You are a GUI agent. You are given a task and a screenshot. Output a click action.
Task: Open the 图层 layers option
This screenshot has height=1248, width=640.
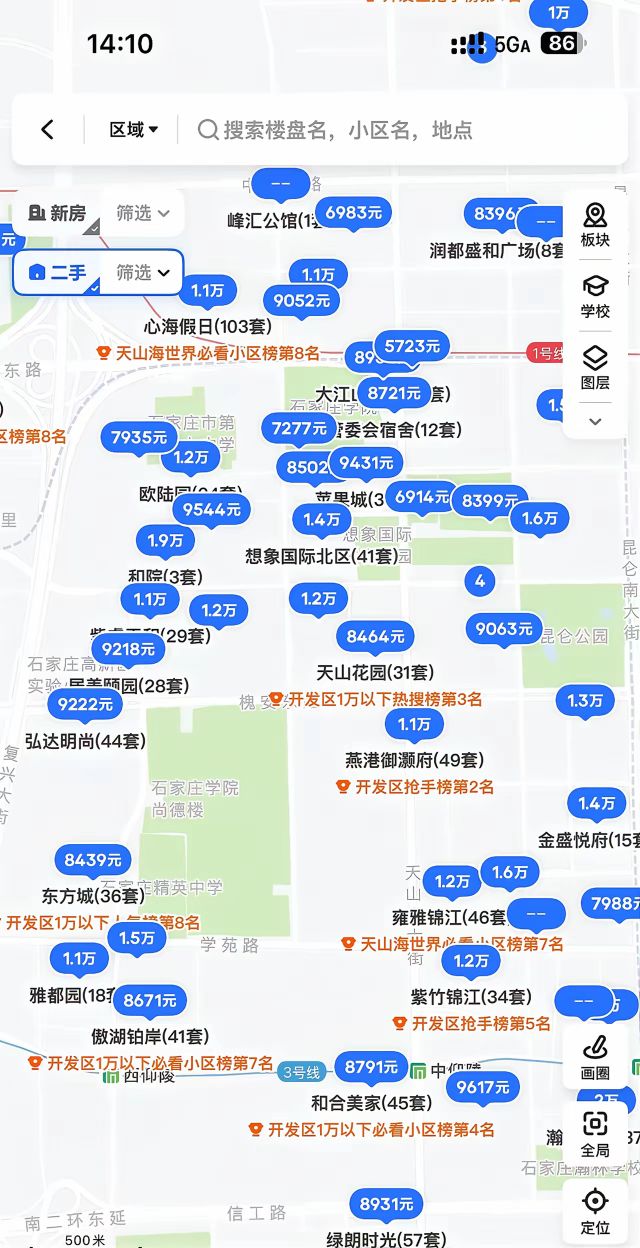[x=595, y=367]
